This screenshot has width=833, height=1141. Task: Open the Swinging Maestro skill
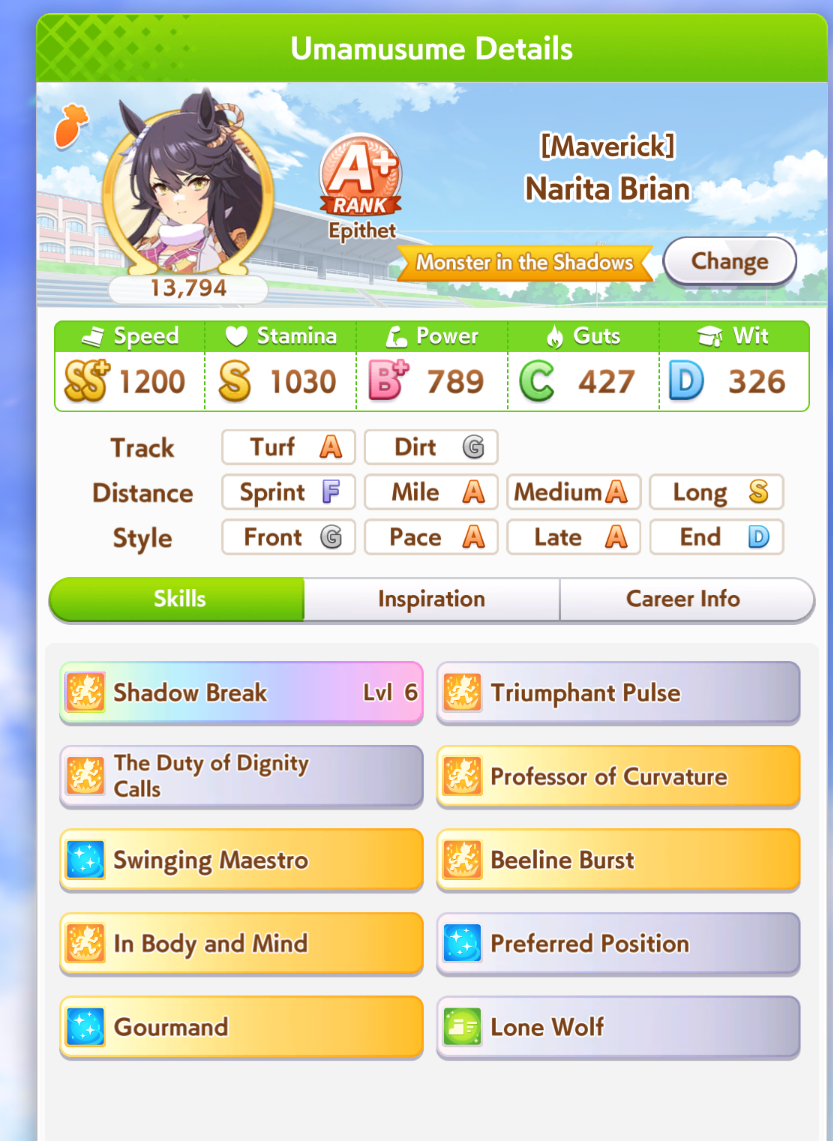[241, 860]
